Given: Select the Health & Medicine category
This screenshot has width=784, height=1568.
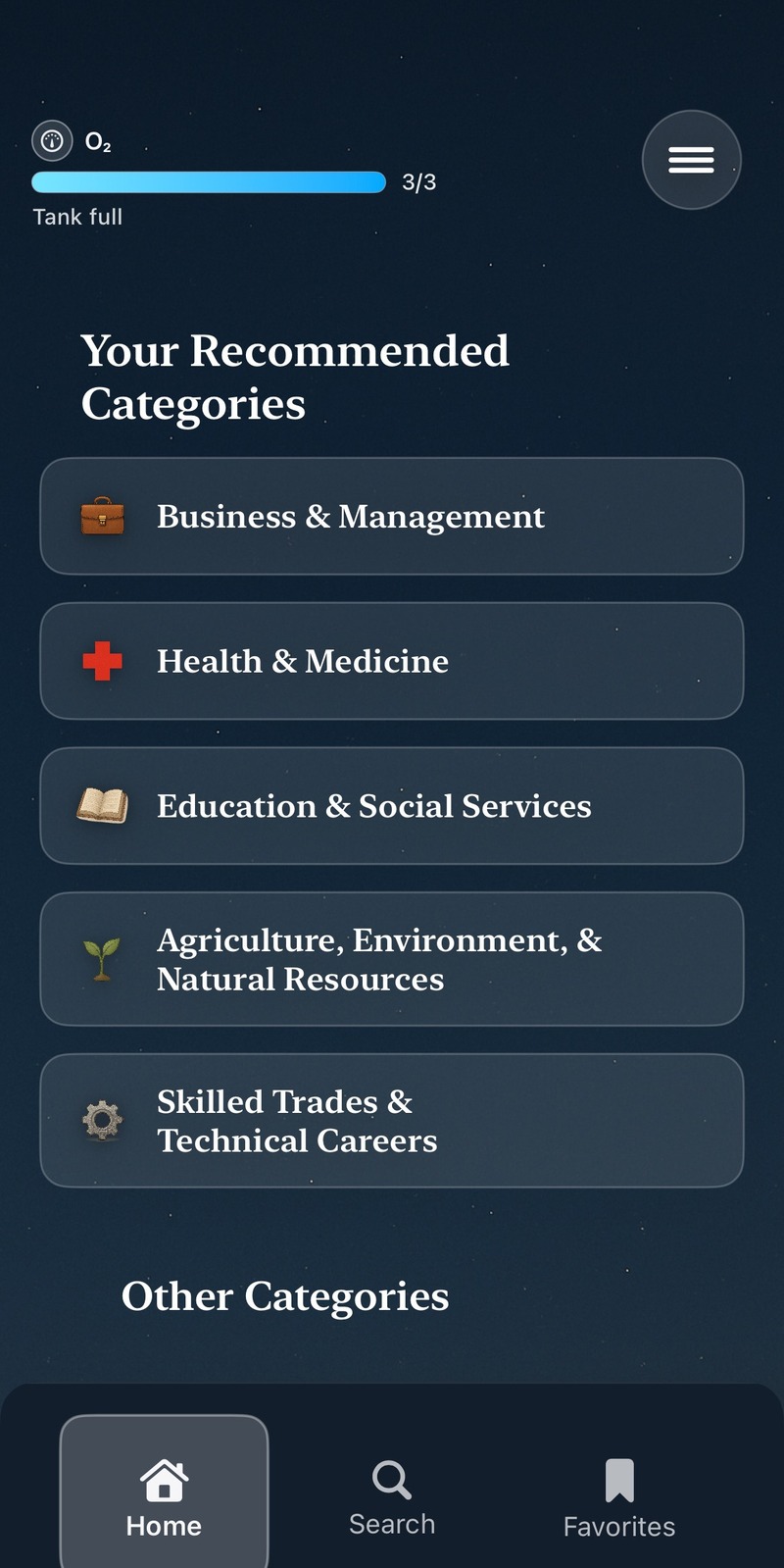Looking at the screenshot, I should tap(391, 661).
